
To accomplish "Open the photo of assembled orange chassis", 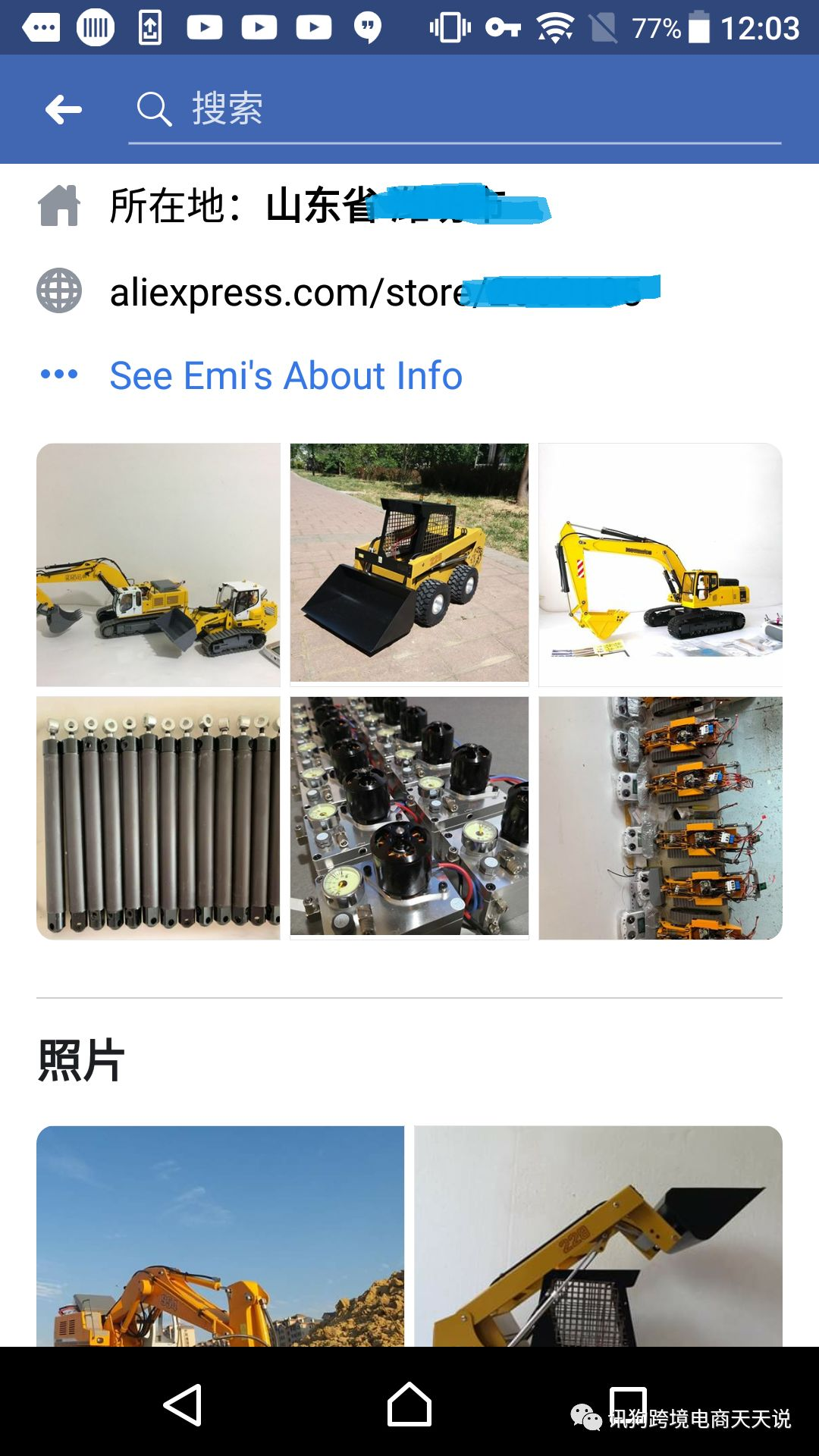I will click(x=661, y=818).
